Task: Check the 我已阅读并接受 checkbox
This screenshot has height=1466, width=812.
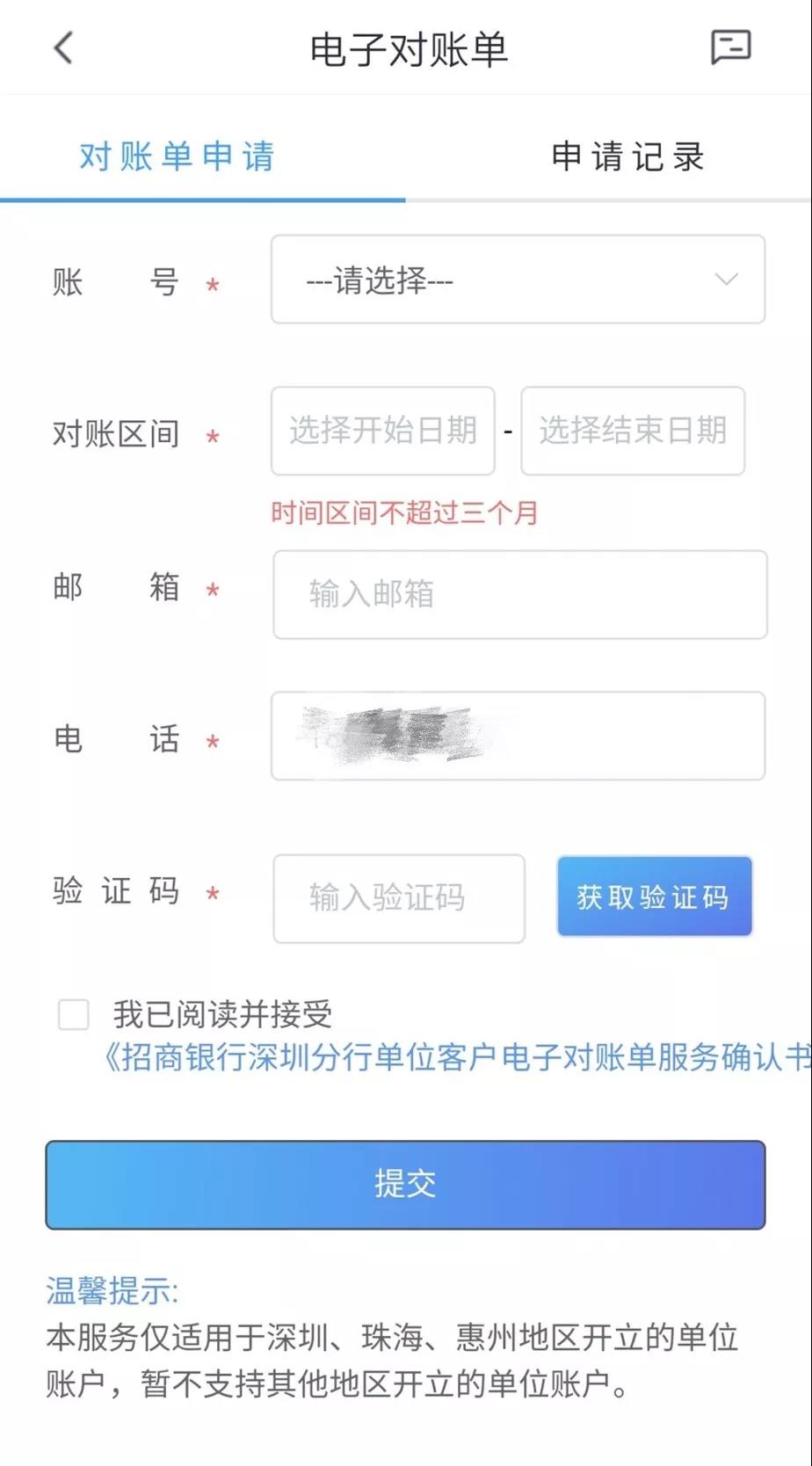Action: (73, 1014)
